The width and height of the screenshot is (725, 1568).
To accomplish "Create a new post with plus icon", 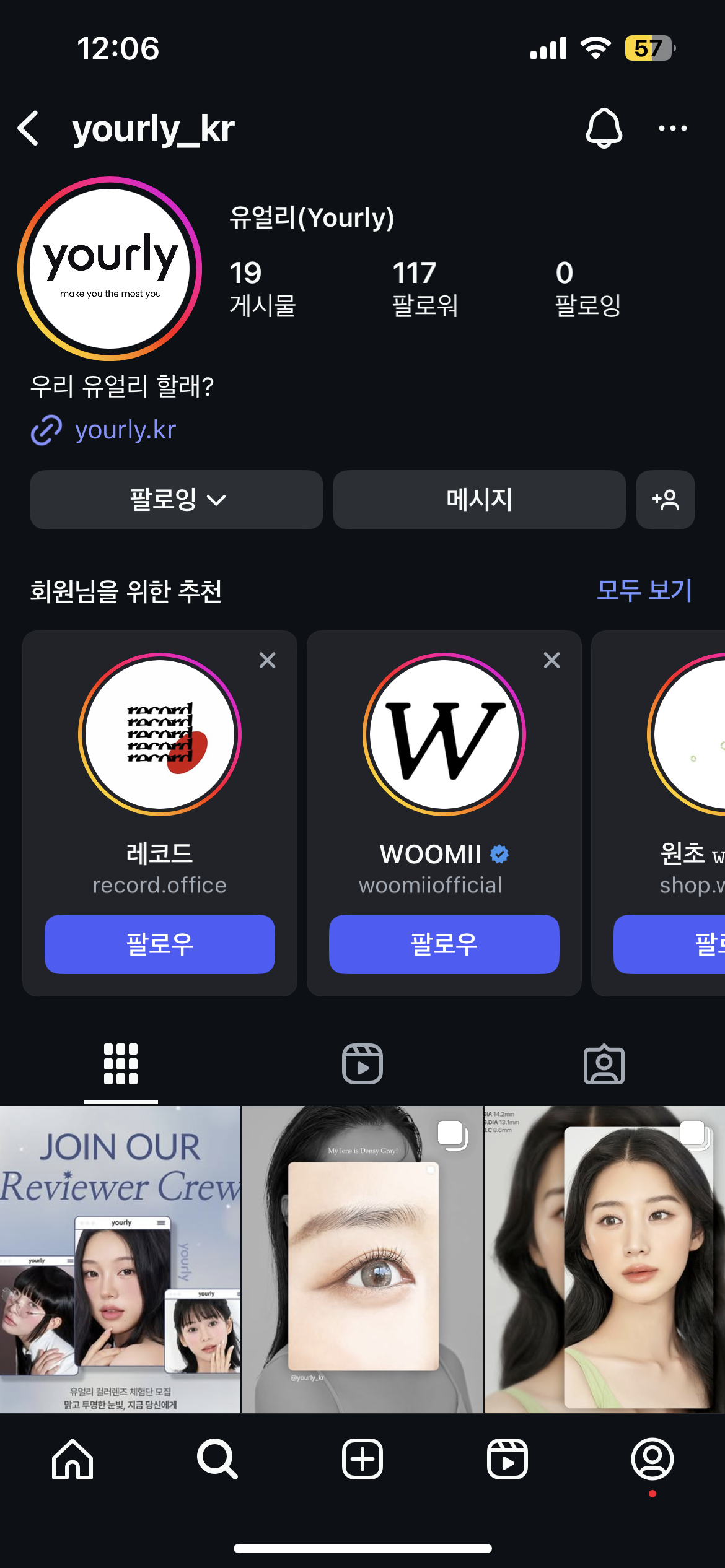I will pyautogui.click(x=362, y=1459).
